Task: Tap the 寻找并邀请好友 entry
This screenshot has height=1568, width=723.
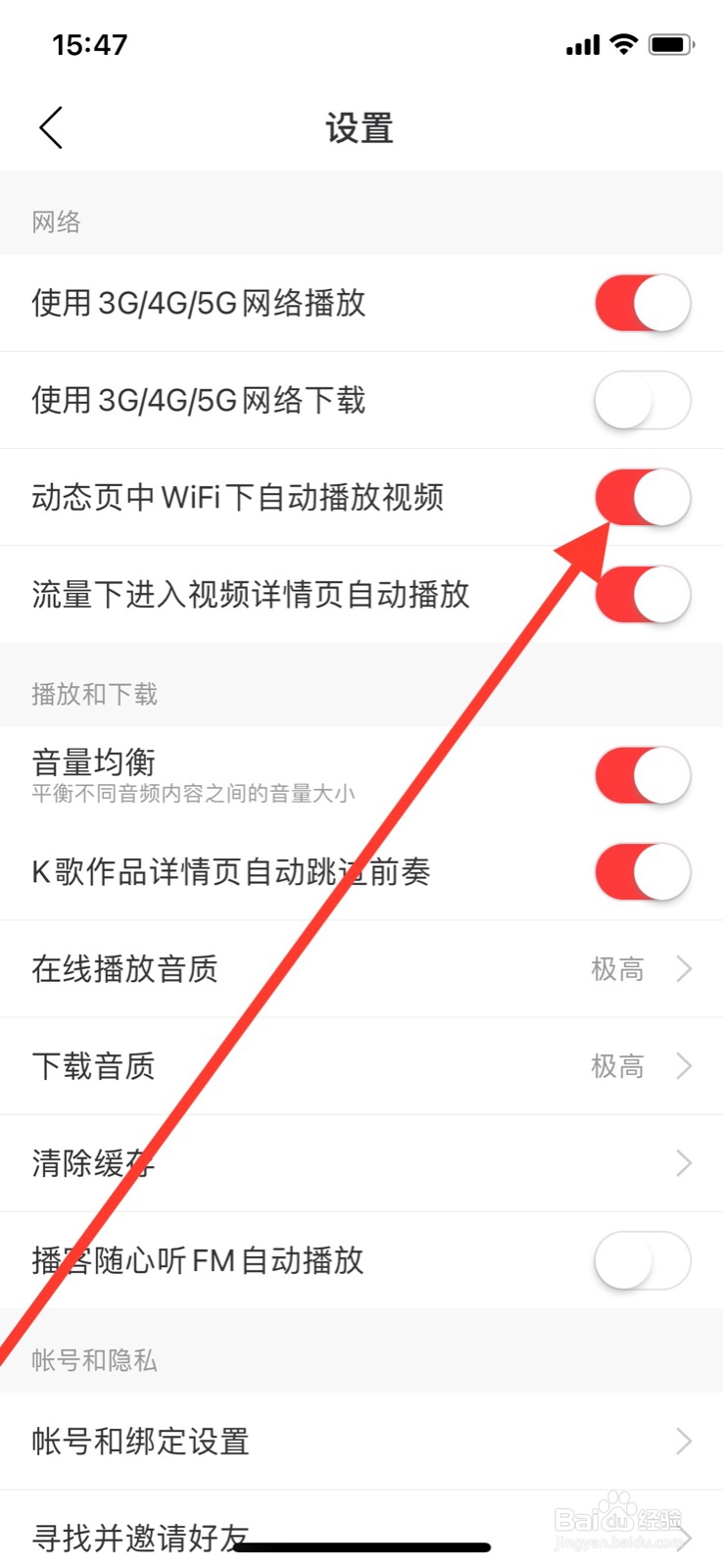Action: [137, 1539]
